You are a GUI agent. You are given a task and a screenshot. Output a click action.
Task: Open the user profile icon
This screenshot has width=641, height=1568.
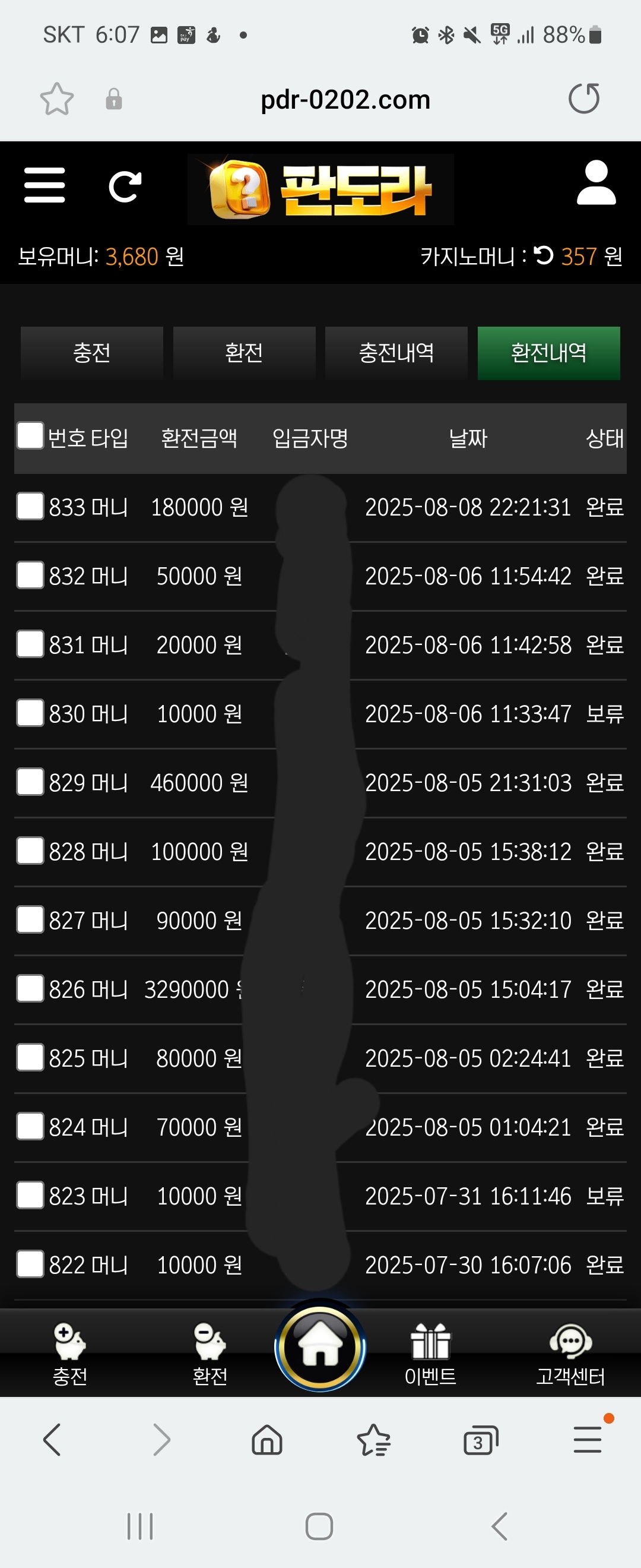596,182
